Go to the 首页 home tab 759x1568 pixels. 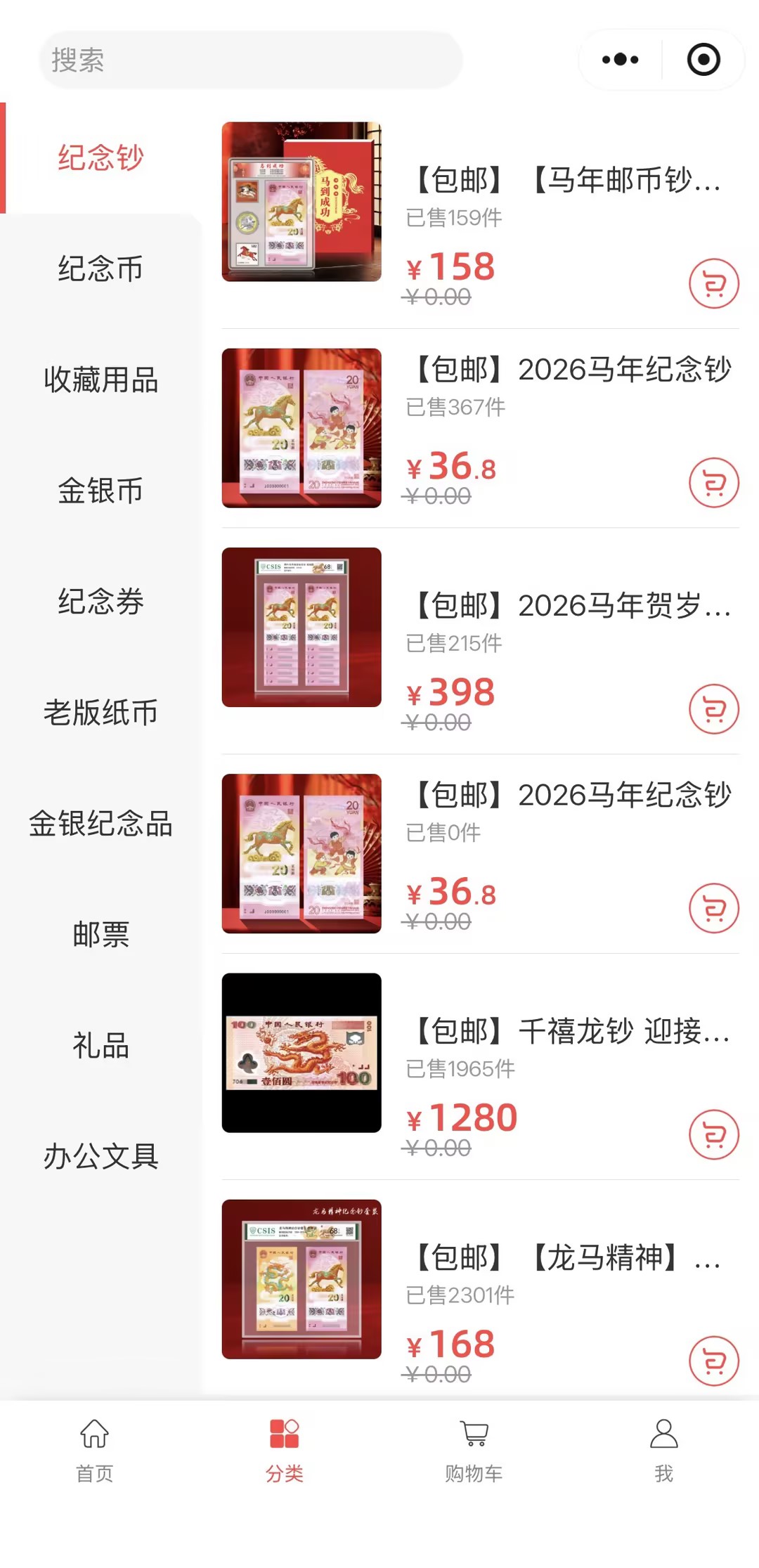(x=94, y=1451)
